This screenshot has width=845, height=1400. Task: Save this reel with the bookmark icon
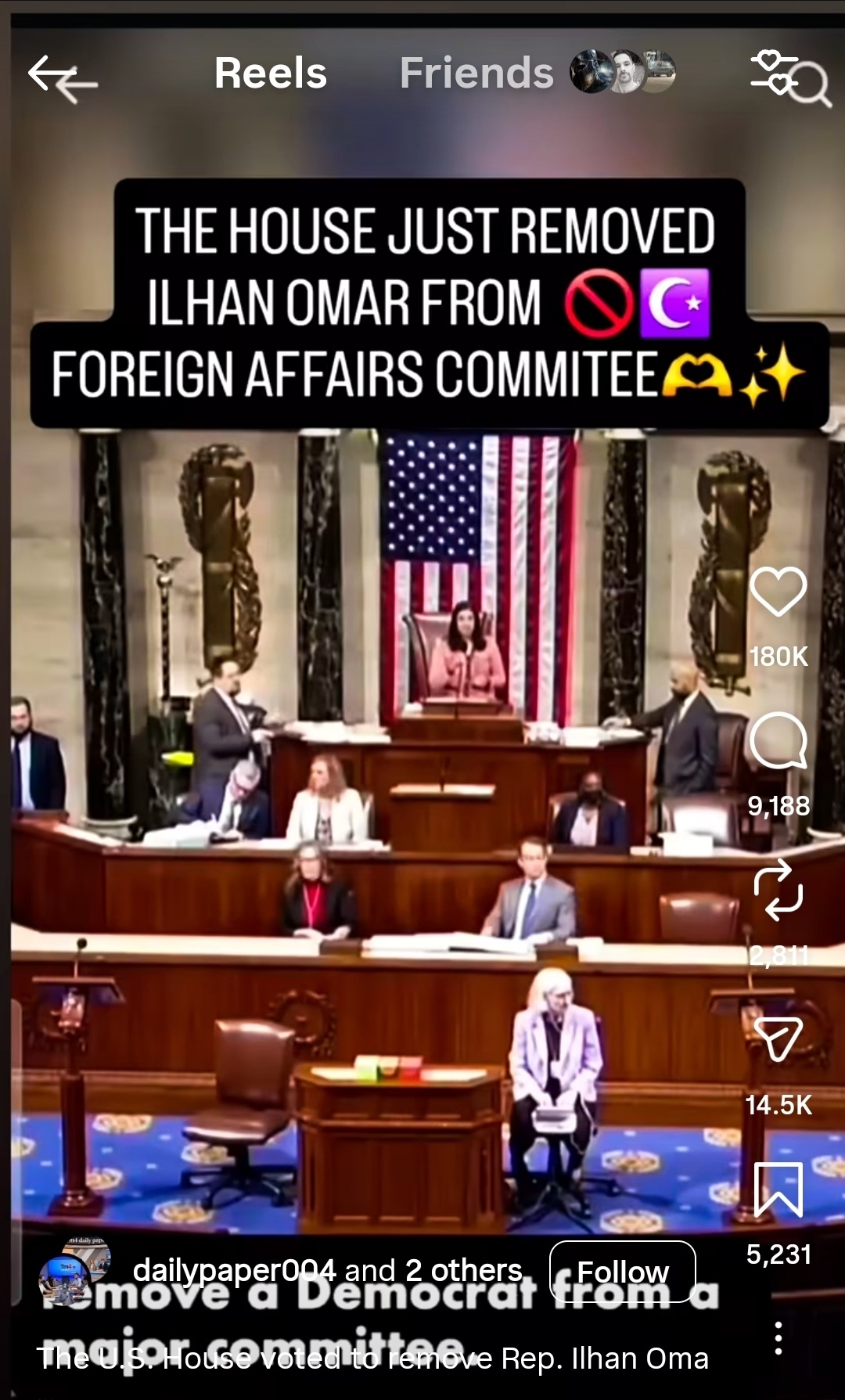tap(778, 1189)
